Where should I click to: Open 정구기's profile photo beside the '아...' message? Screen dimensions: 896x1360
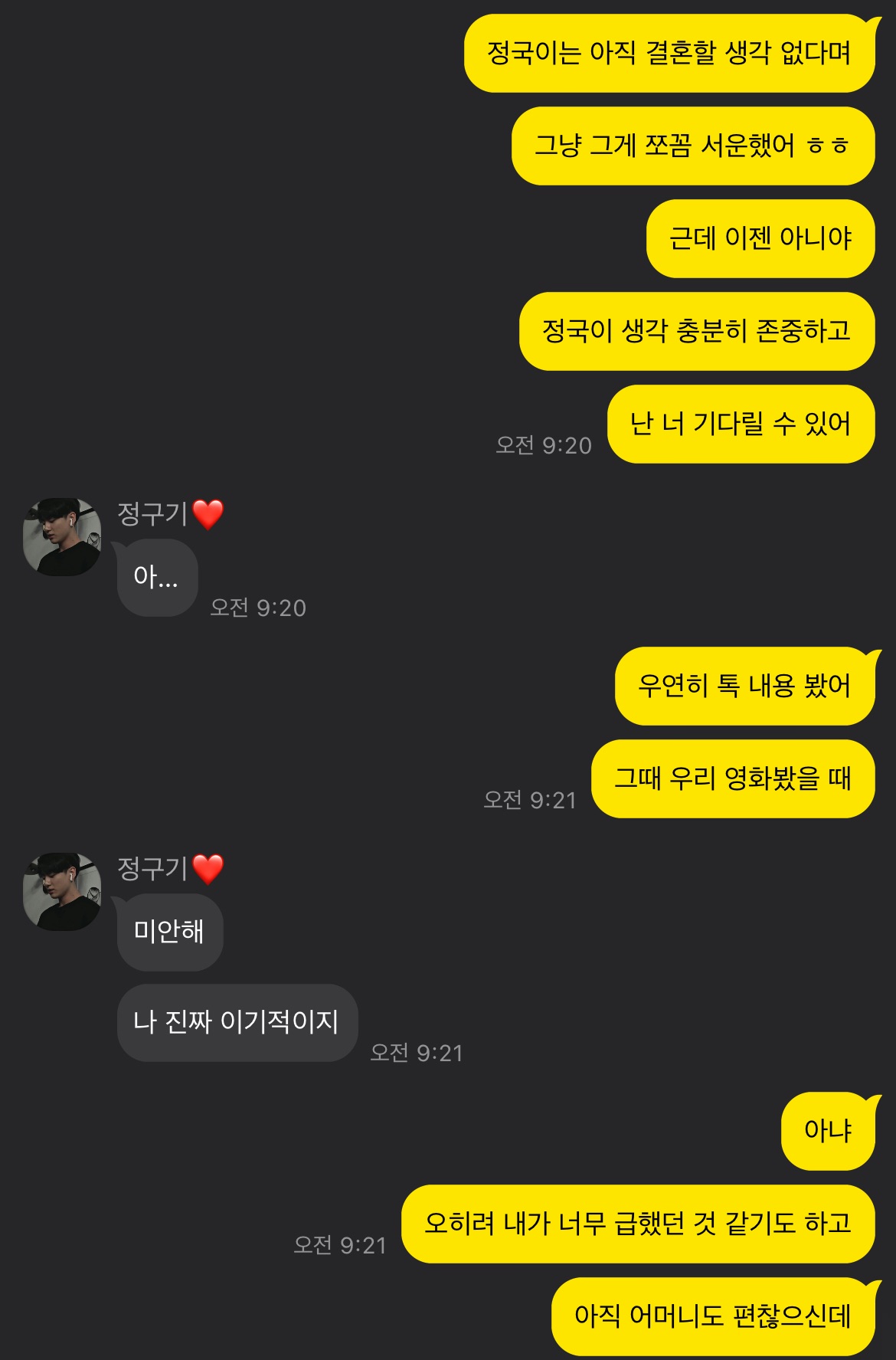62,537
